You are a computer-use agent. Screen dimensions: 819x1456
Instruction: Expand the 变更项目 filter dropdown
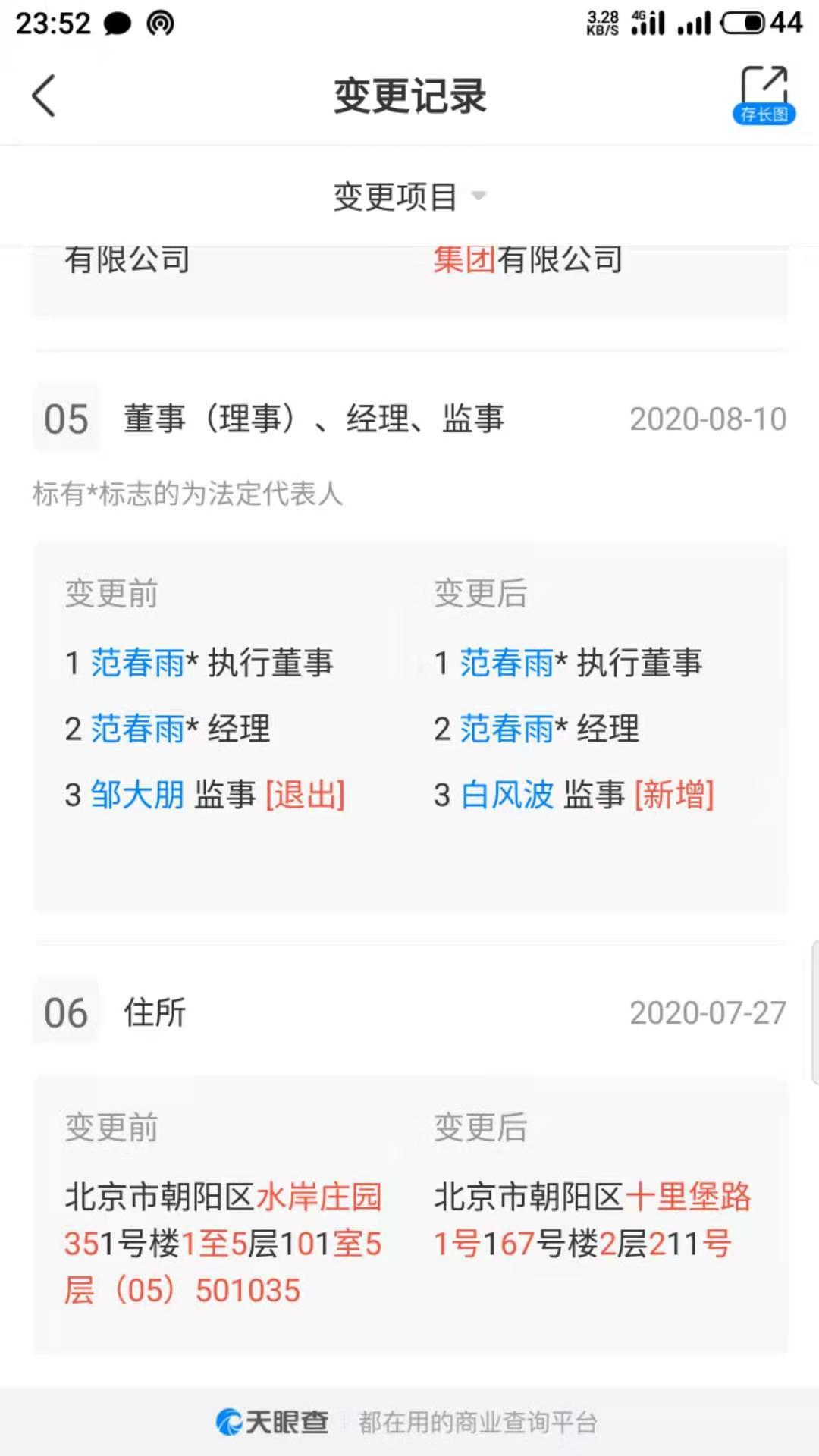(409, 196)
